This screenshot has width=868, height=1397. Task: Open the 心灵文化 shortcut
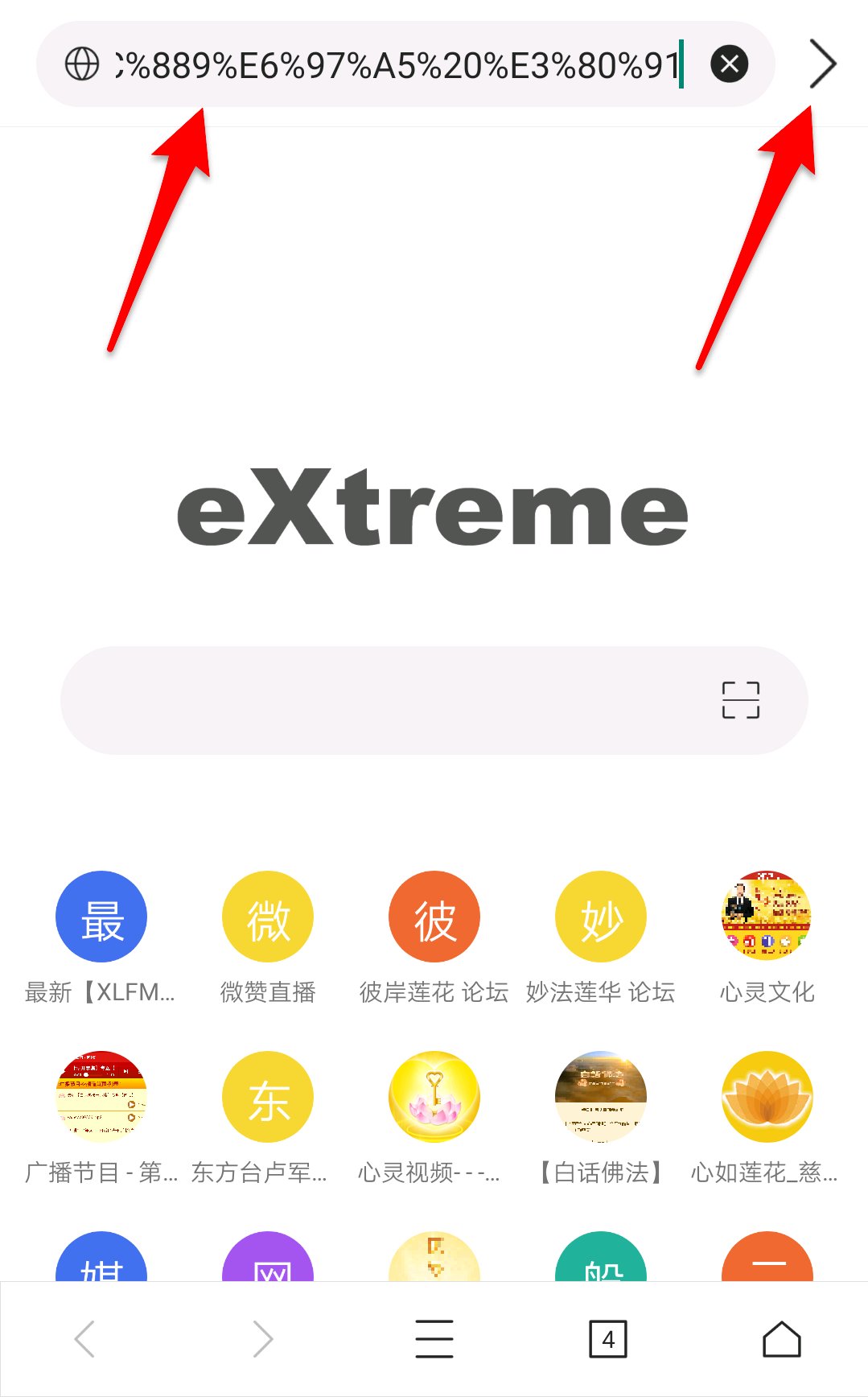(767, 917)
